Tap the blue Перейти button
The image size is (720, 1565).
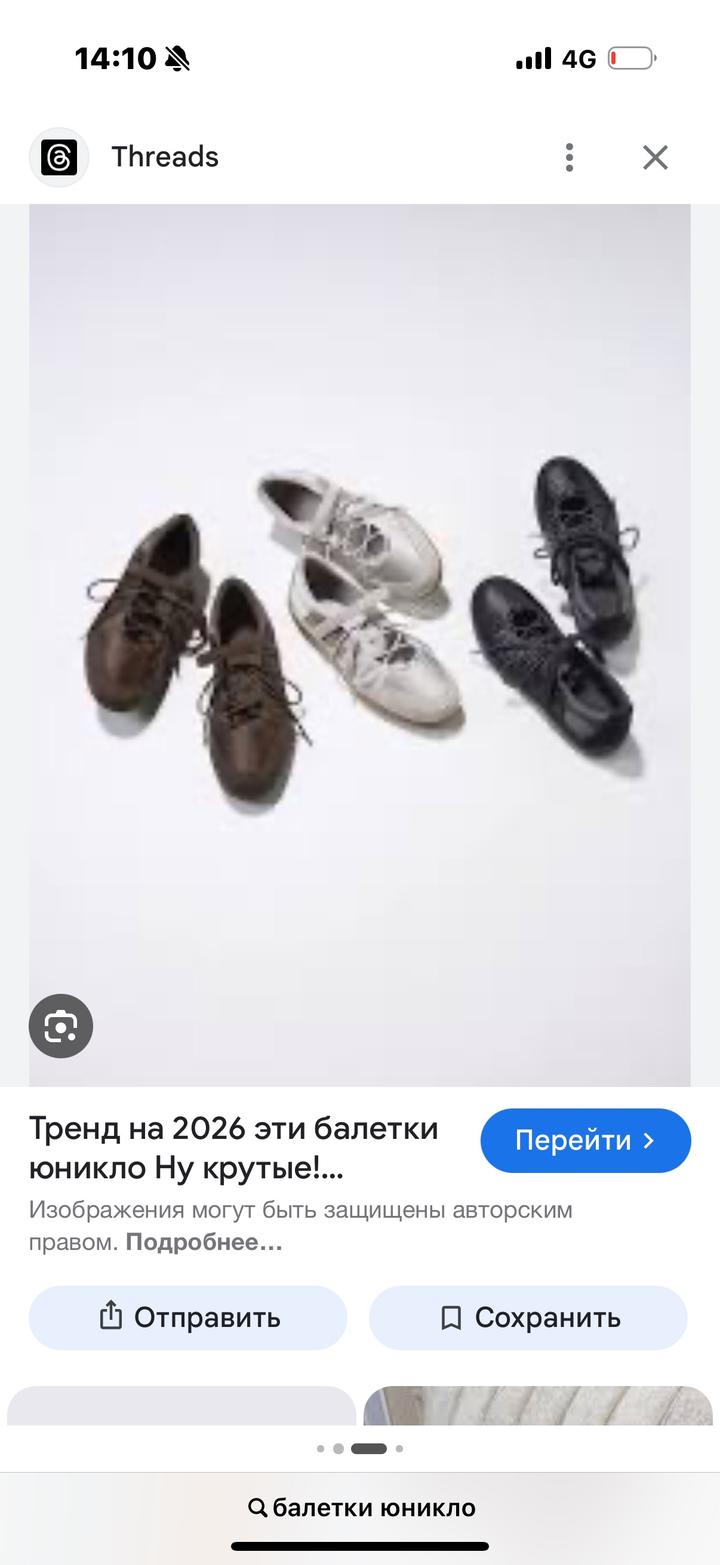[585, 1140]
